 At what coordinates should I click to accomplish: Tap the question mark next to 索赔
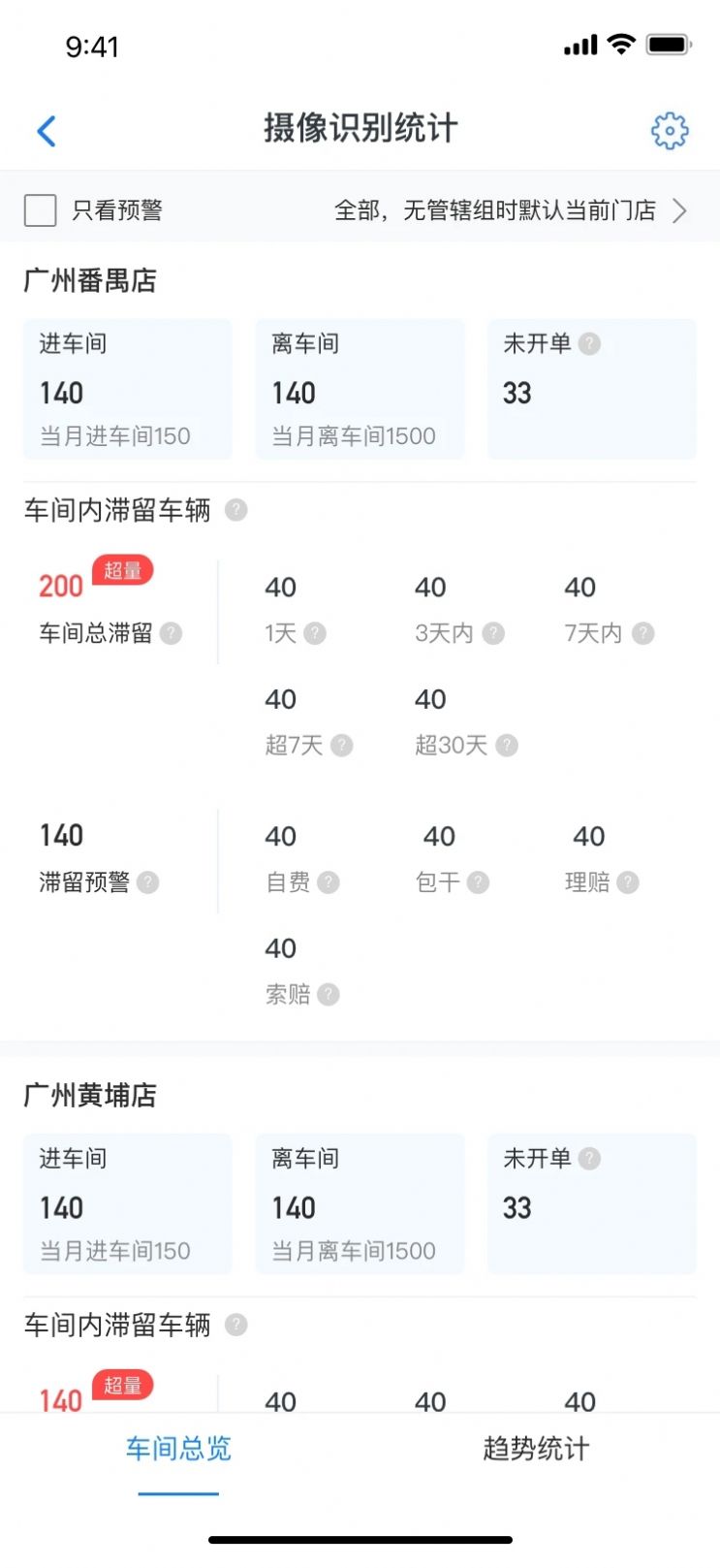click(x=328, y=995)
